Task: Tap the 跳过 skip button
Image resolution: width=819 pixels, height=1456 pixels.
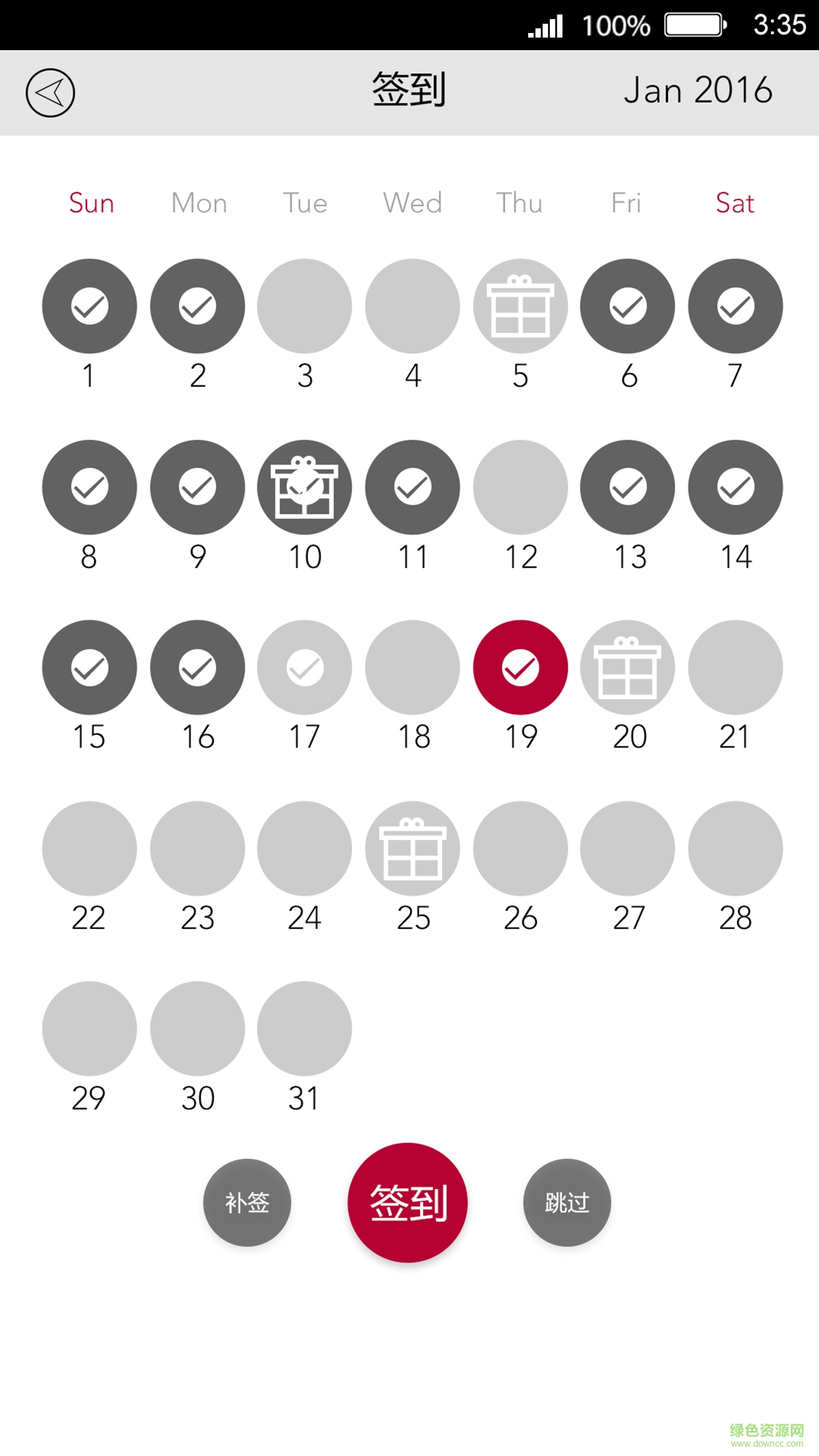Action: tap(567, 1202)
